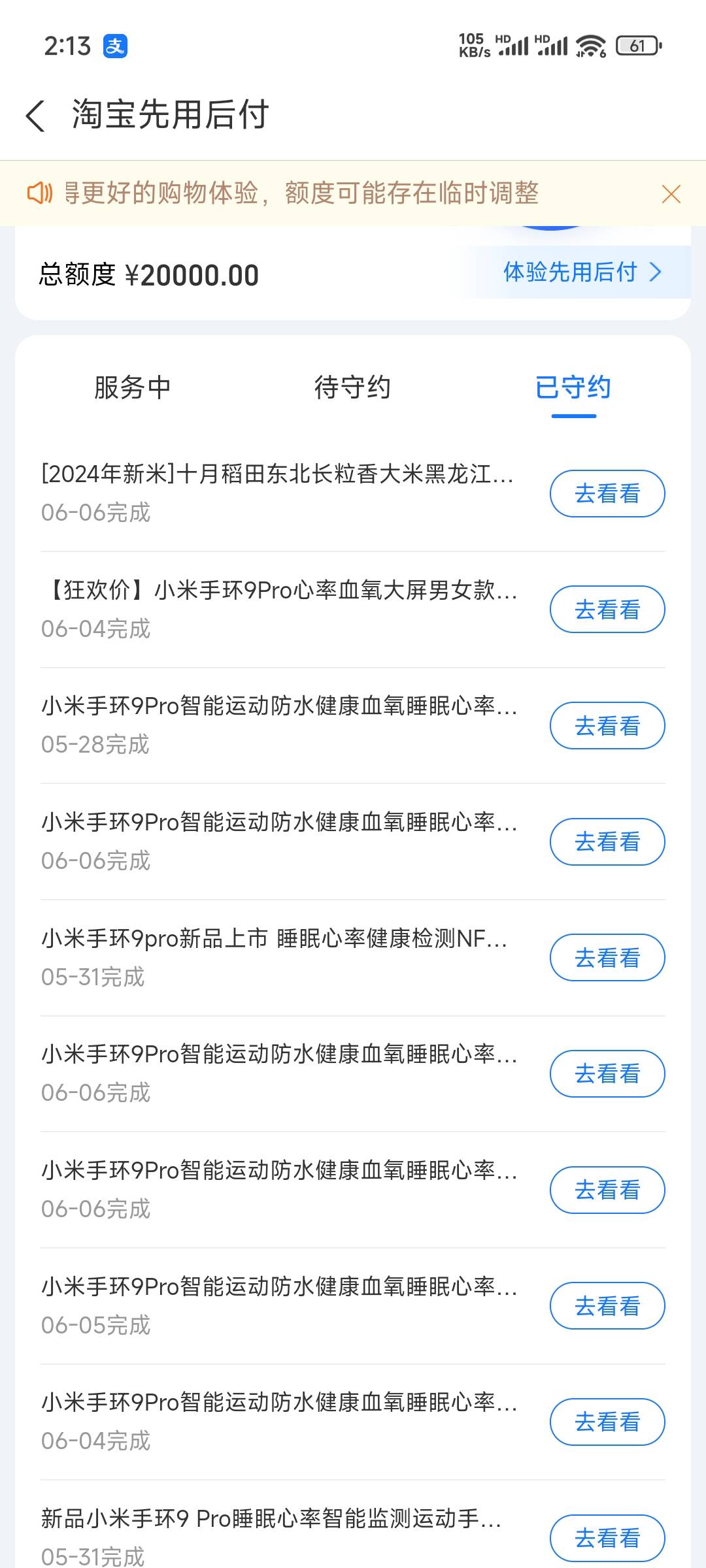The image size is (706, 1568).
Task: Open the 体验先用后付 link
Action: coord(582,272)
